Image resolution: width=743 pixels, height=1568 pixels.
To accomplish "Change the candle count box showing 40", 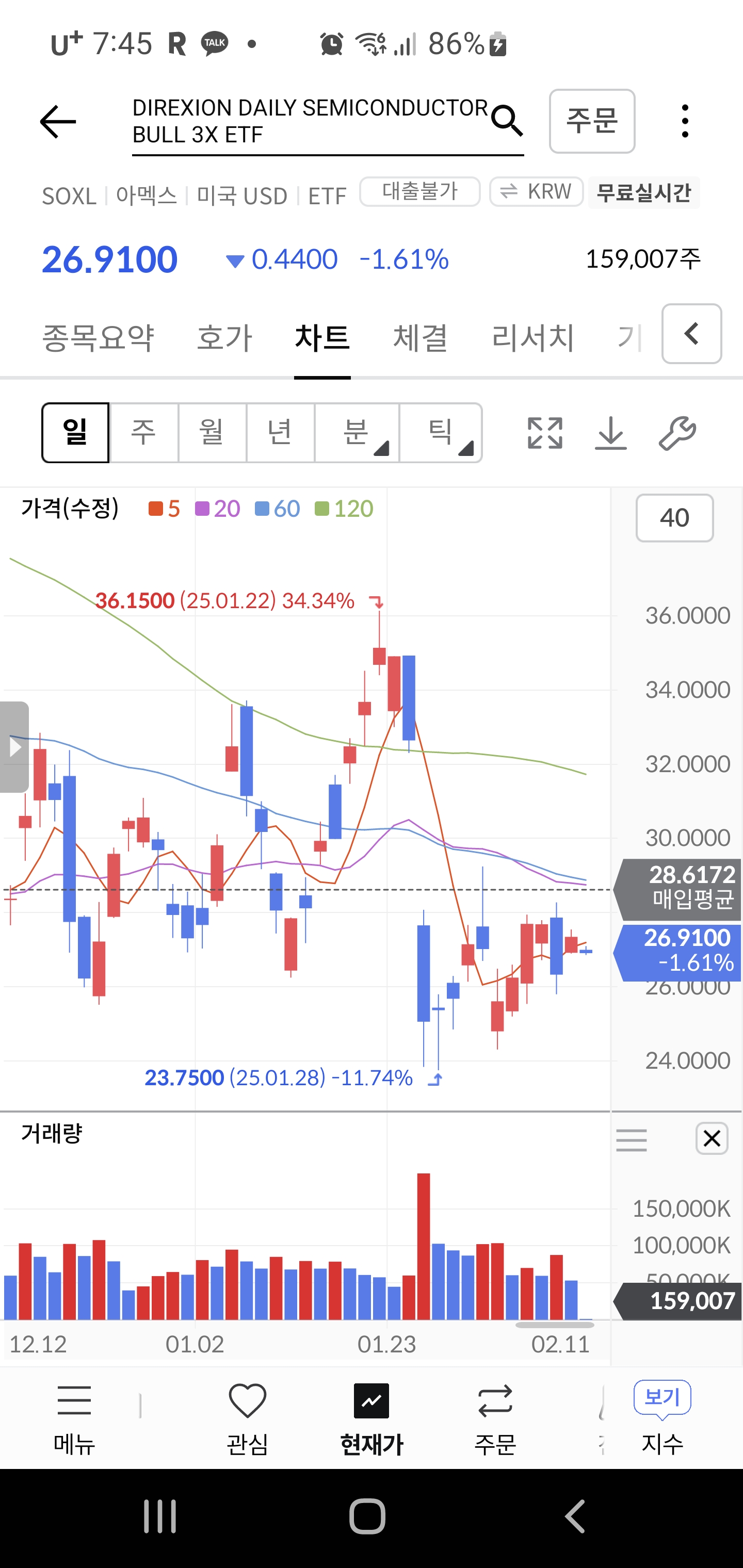I will 675,518.
